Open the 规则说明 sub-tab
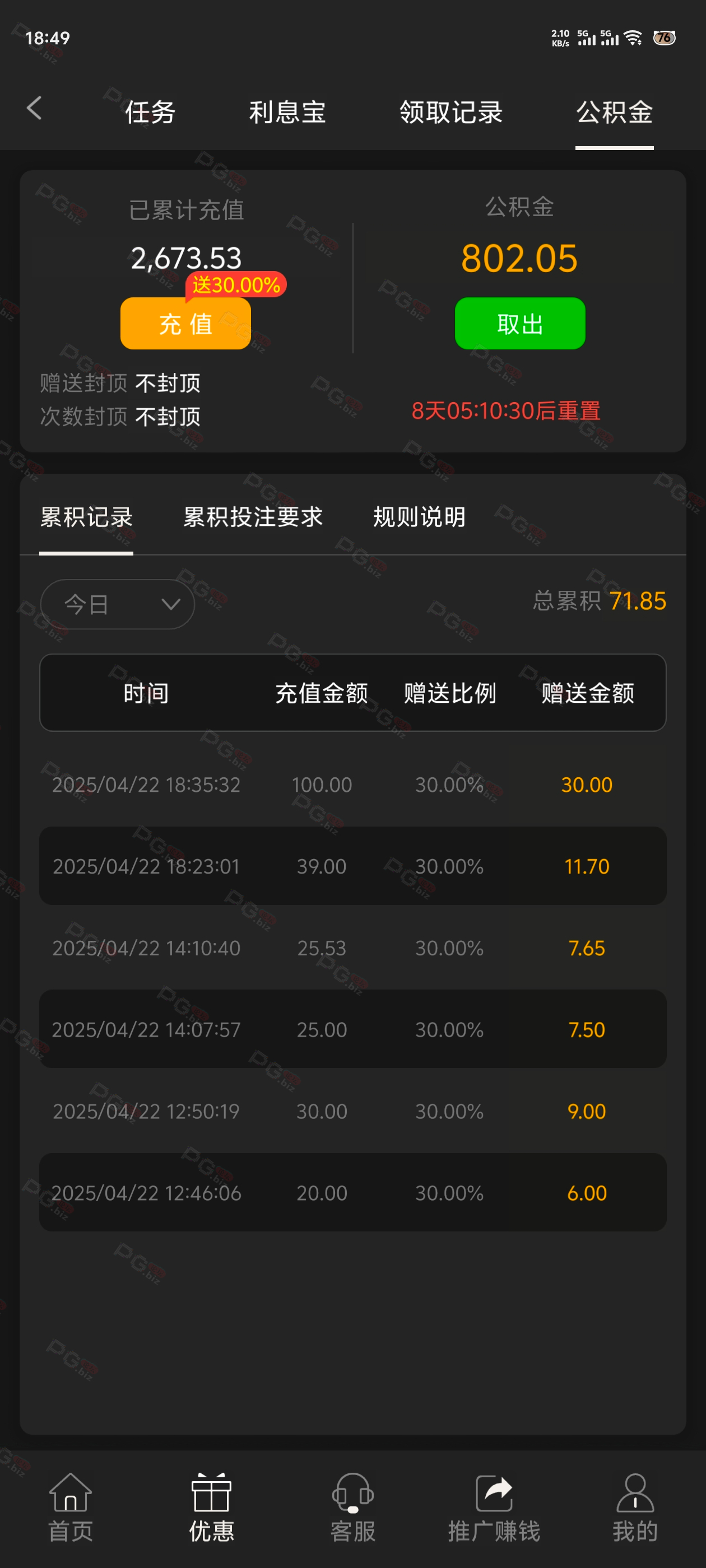706x1568 pixels. pos(420,517)
